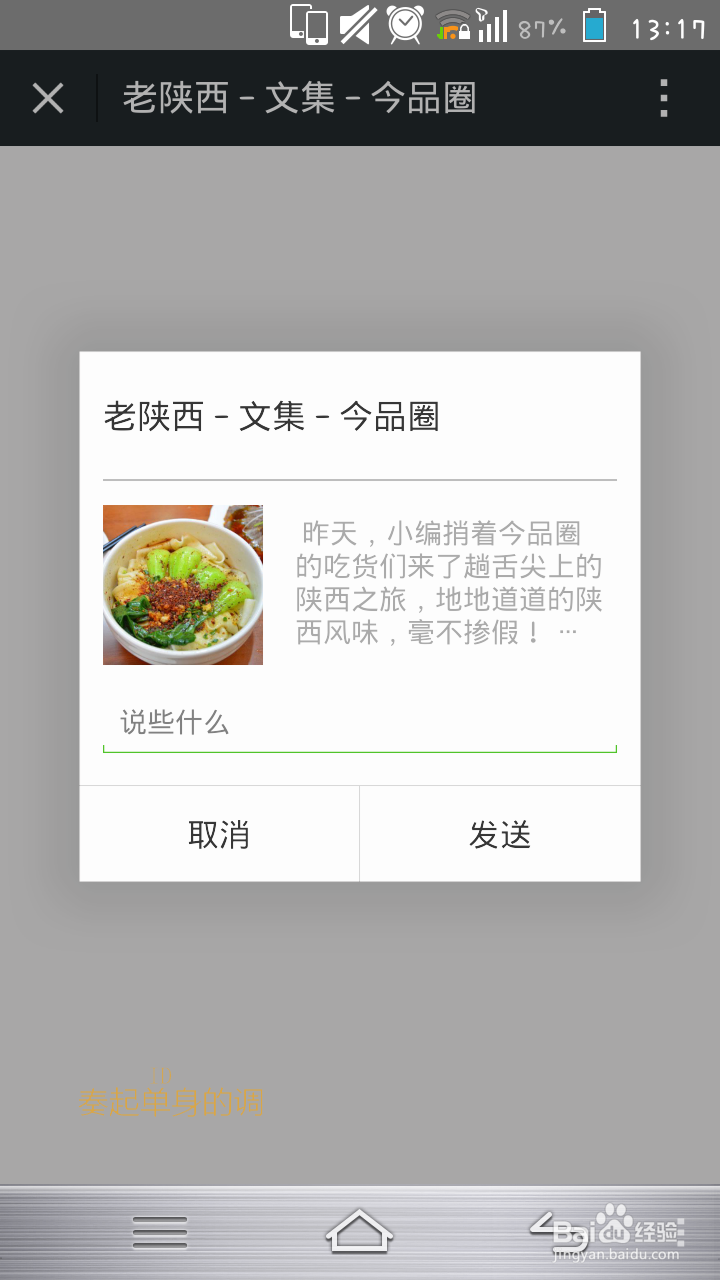Screen dimensions: 720x1280
Task: Tap the green underline below the comment box
Action: (x=360, y=750)
